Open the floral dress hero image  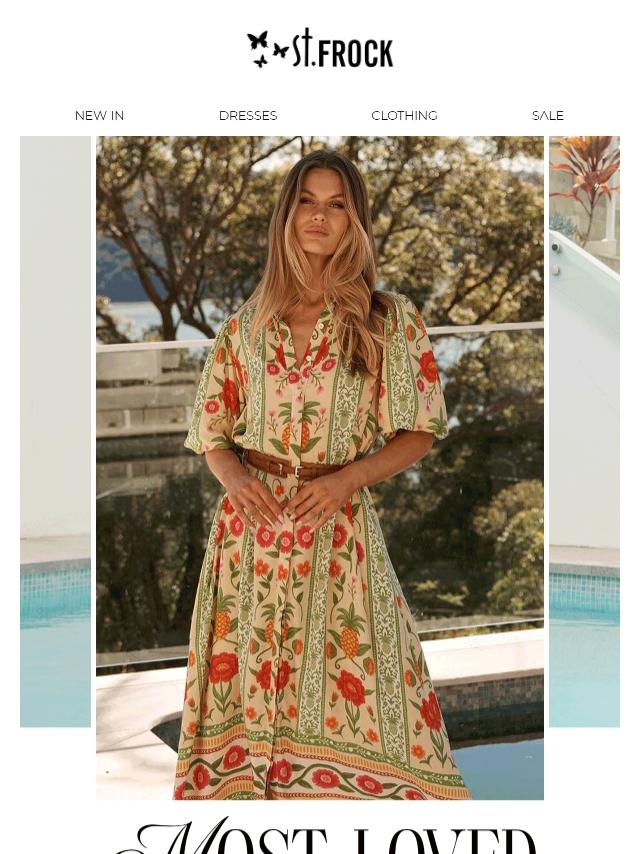tap(320, 467)
